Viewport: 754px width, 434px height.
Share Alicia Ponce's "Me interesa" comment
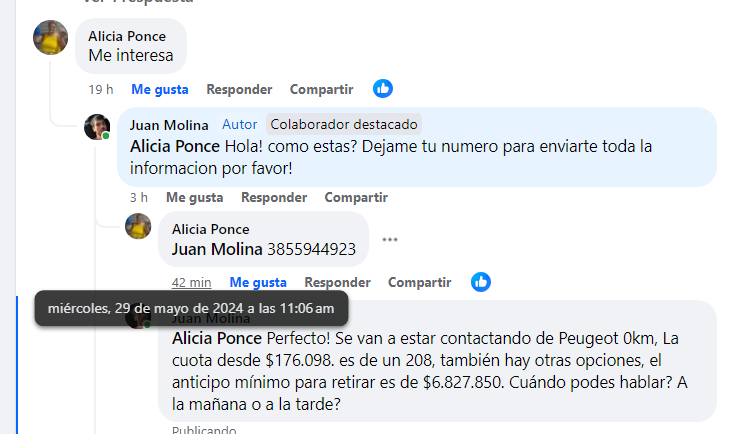321,89
